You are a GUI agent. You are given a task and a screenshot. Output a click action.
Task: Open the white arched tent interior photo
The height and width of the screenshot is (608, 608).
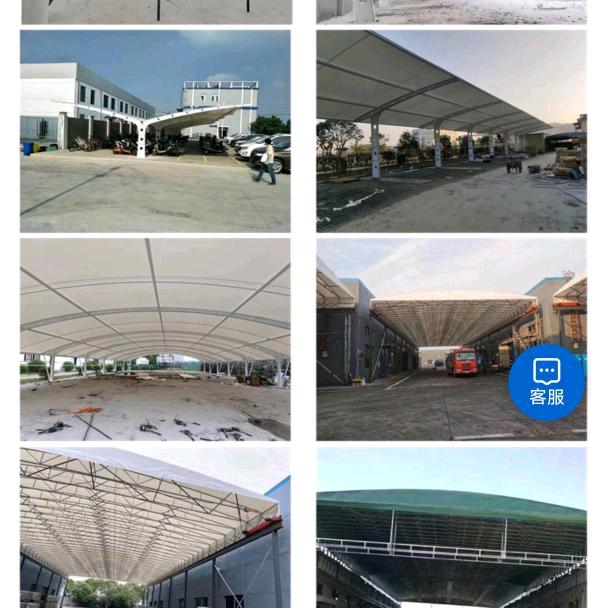click(x=155, y=339)
